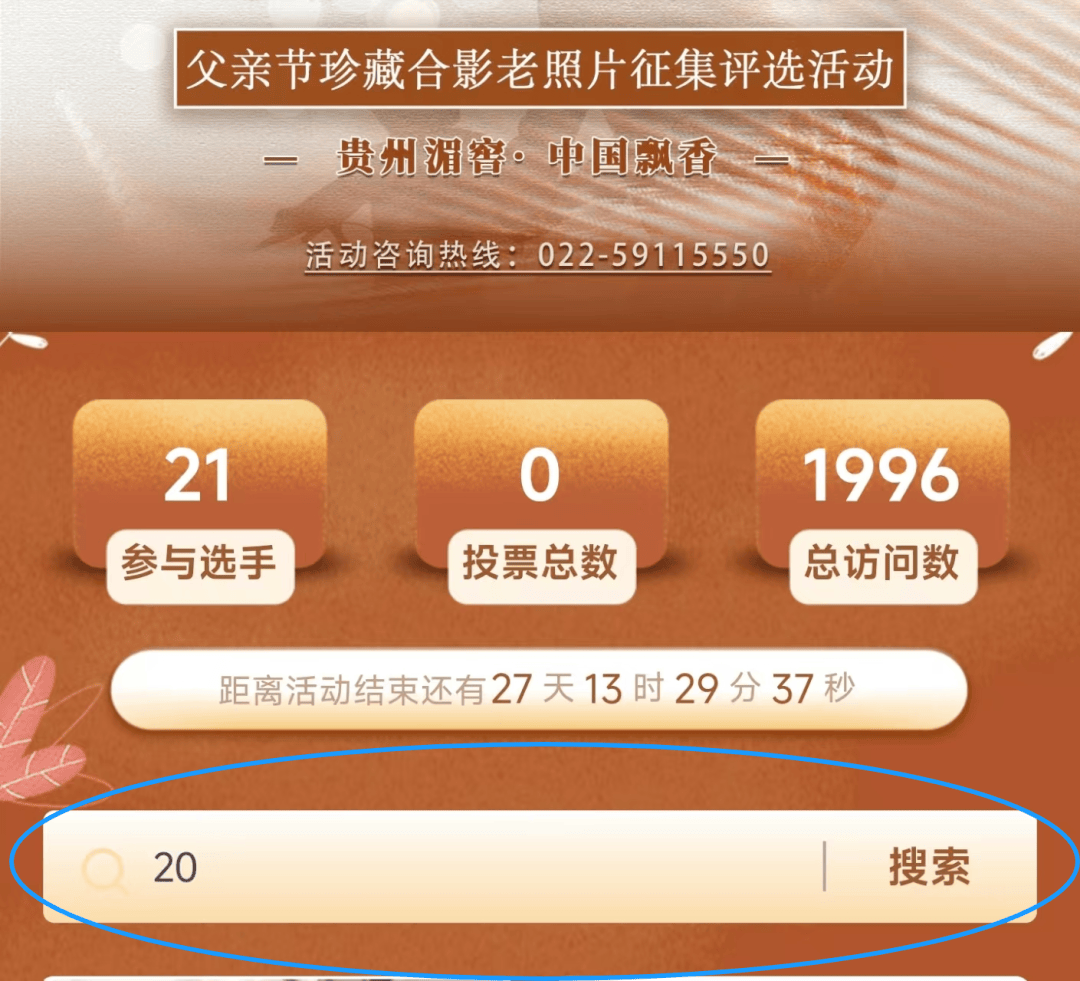Tap the search field containing 20
This screenshot has width=1080, height=981.
[480, 867]
